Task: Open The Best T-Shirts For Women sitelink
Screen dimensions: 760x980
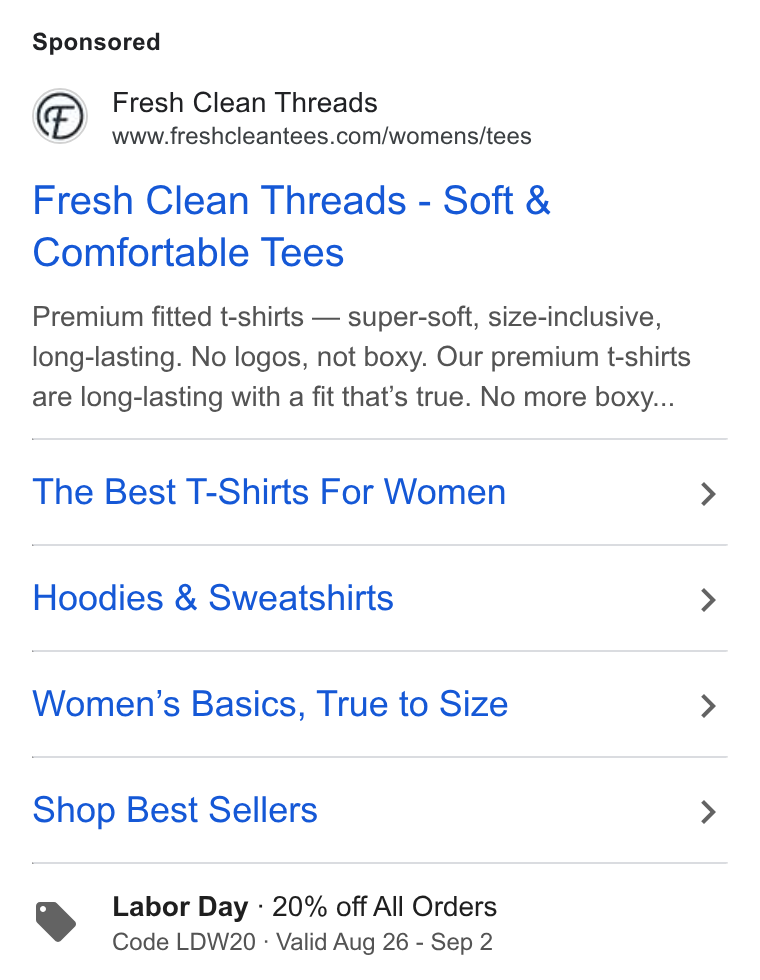Action: click(379, 492)
